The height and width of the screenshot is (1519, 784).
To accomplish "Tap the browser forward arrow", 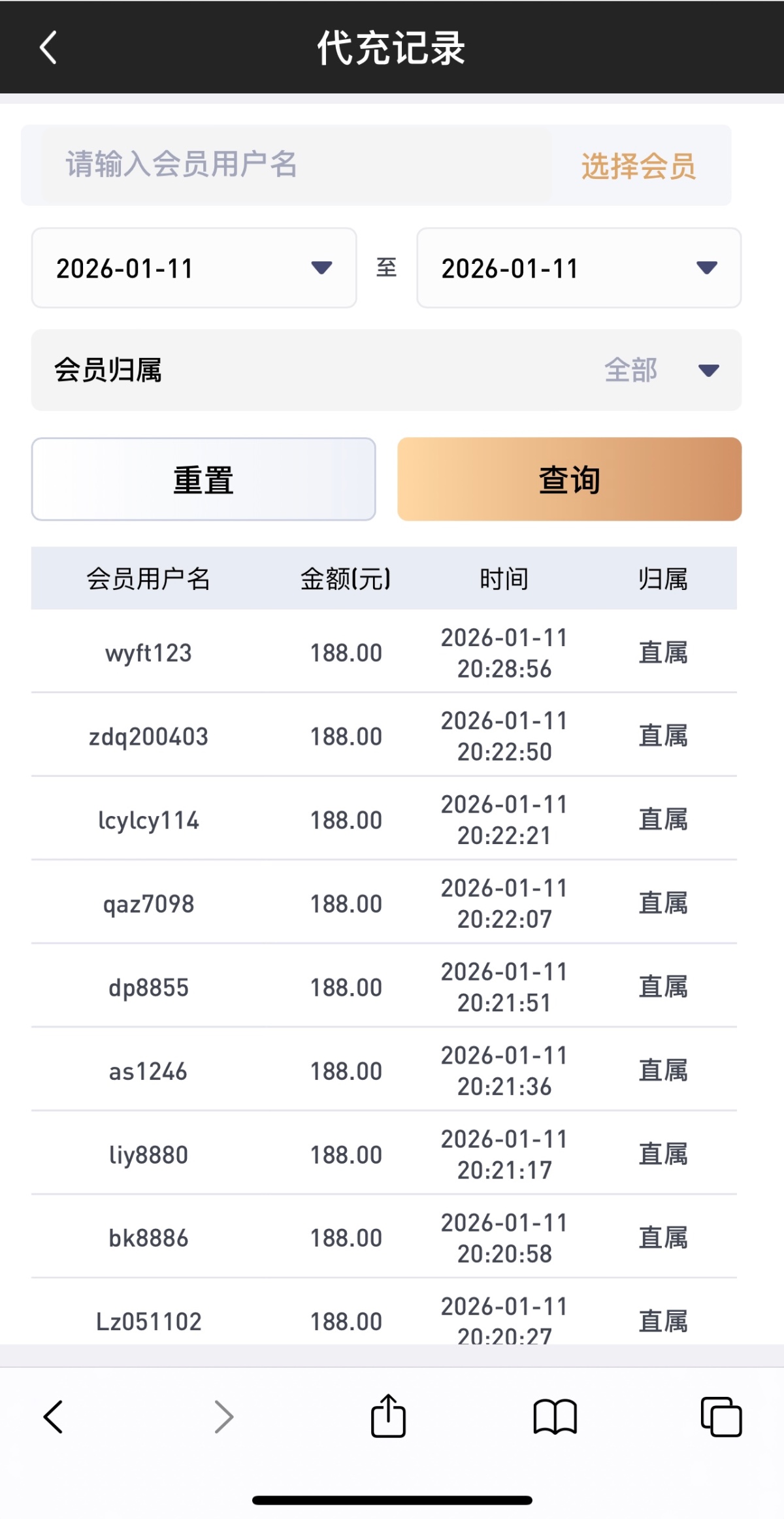I will [223, 1416].
